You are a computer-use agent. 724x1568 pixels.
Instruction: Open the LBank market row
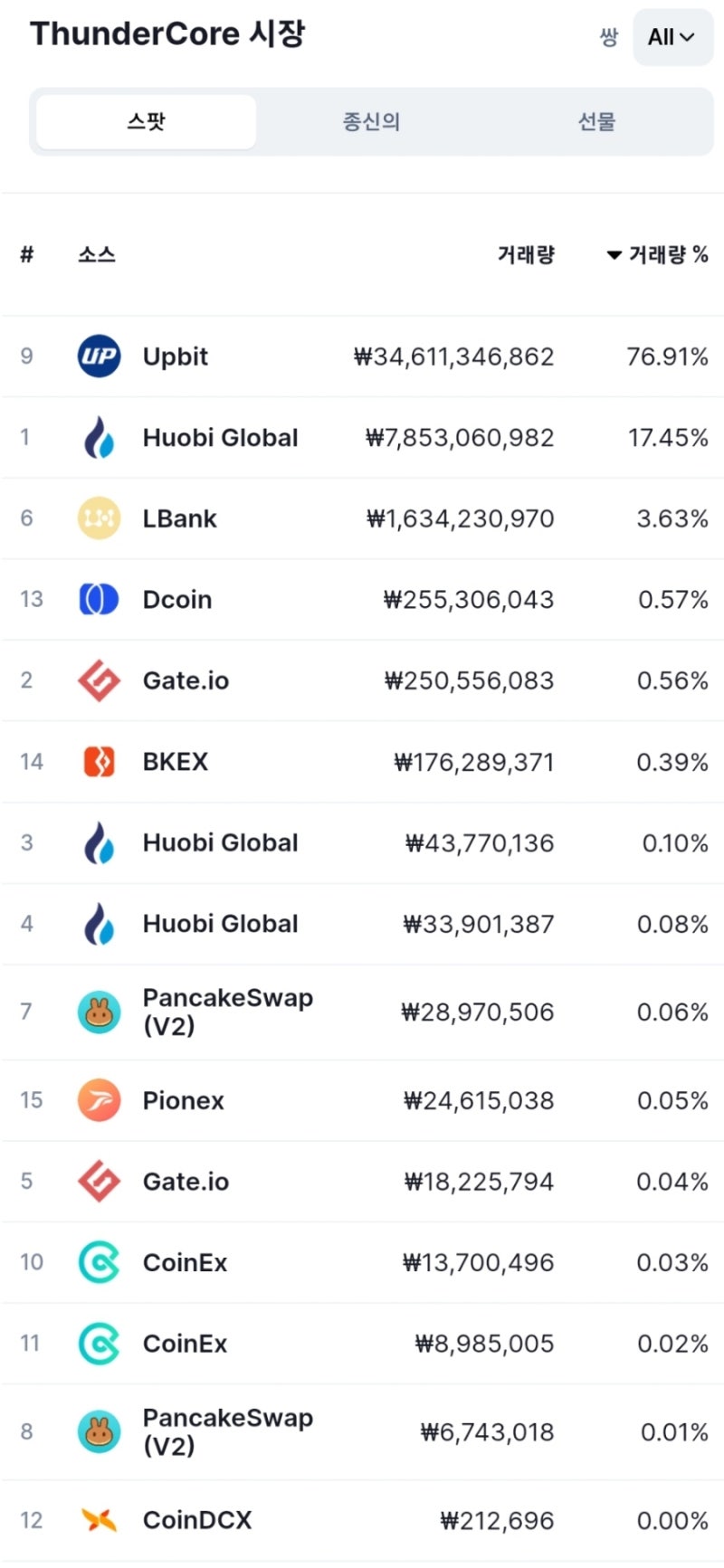click(x=362, y=518)
